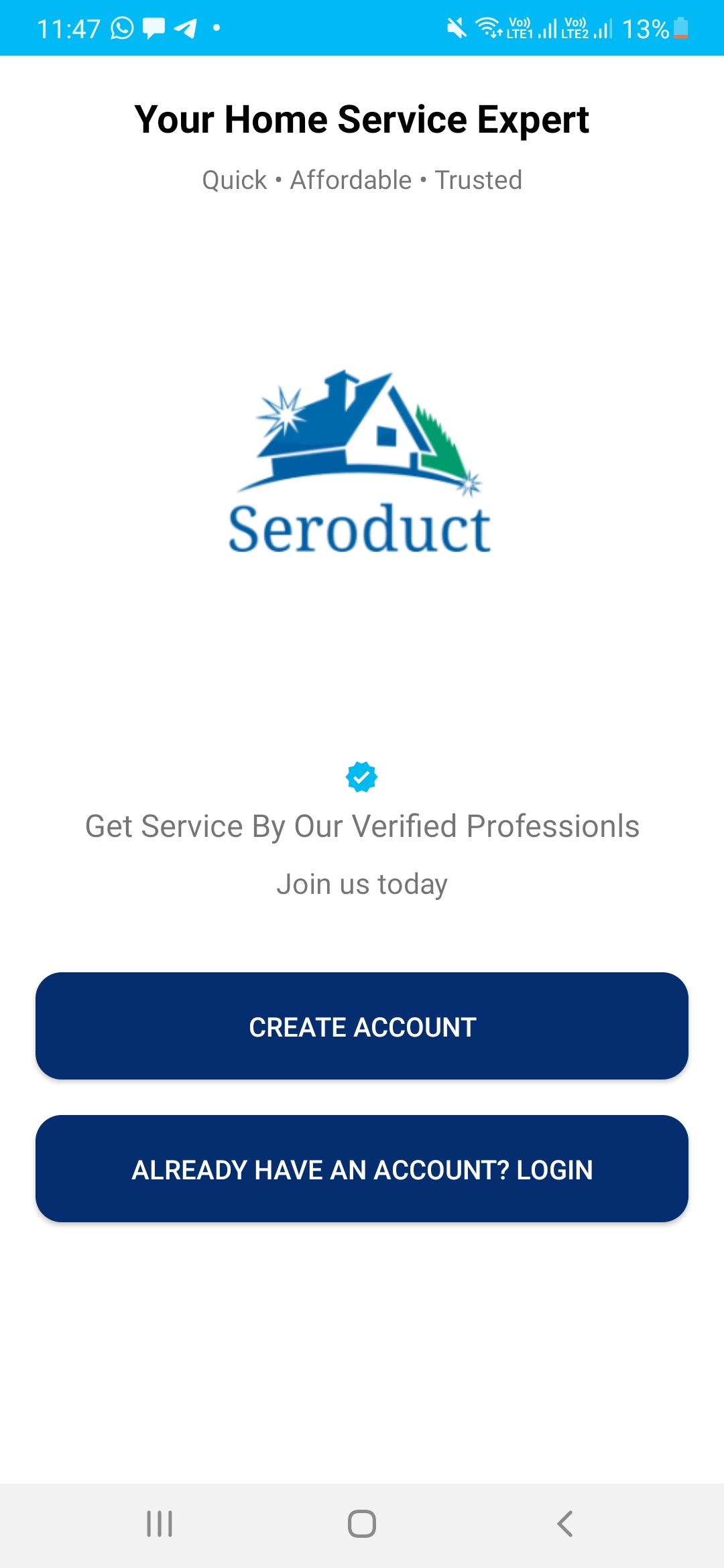The height and width of the screenshot is (1568, 724).
Task: Go back using the system back button
Action: [565, 1524]
